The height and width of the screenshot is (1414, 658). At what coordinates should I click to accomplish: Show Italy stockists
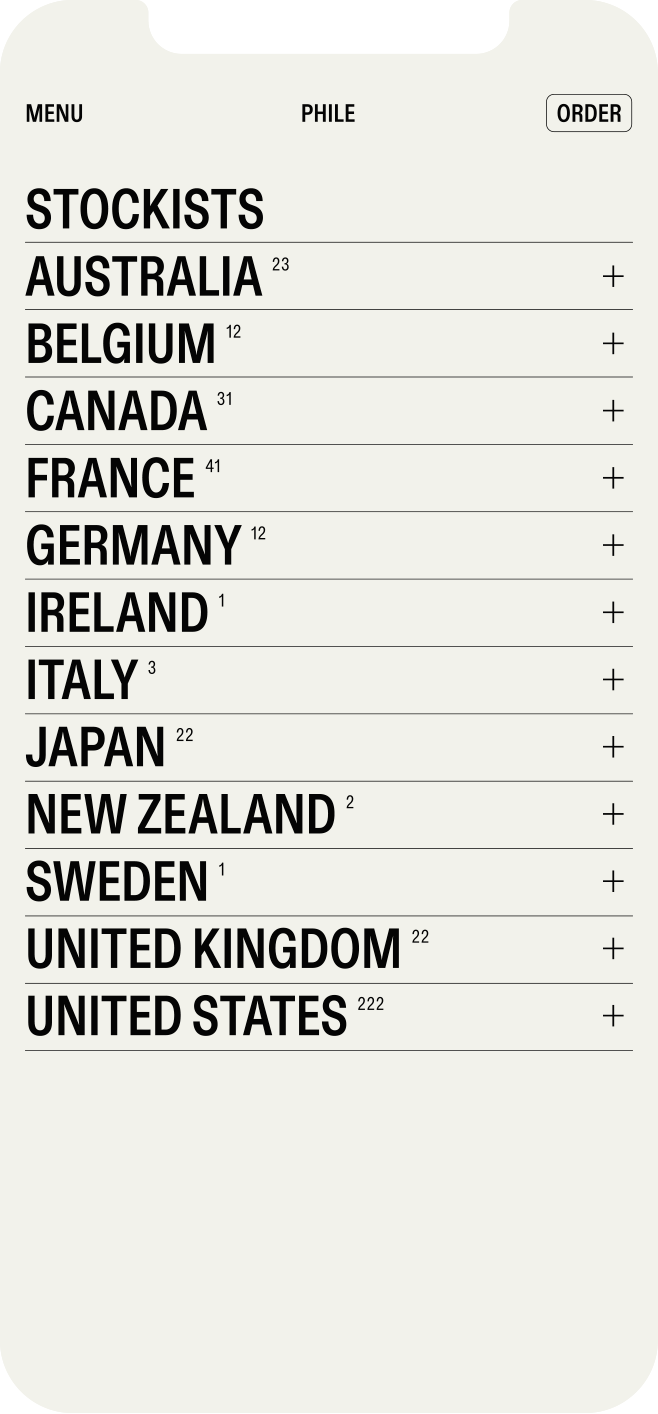tap(613, 680)
